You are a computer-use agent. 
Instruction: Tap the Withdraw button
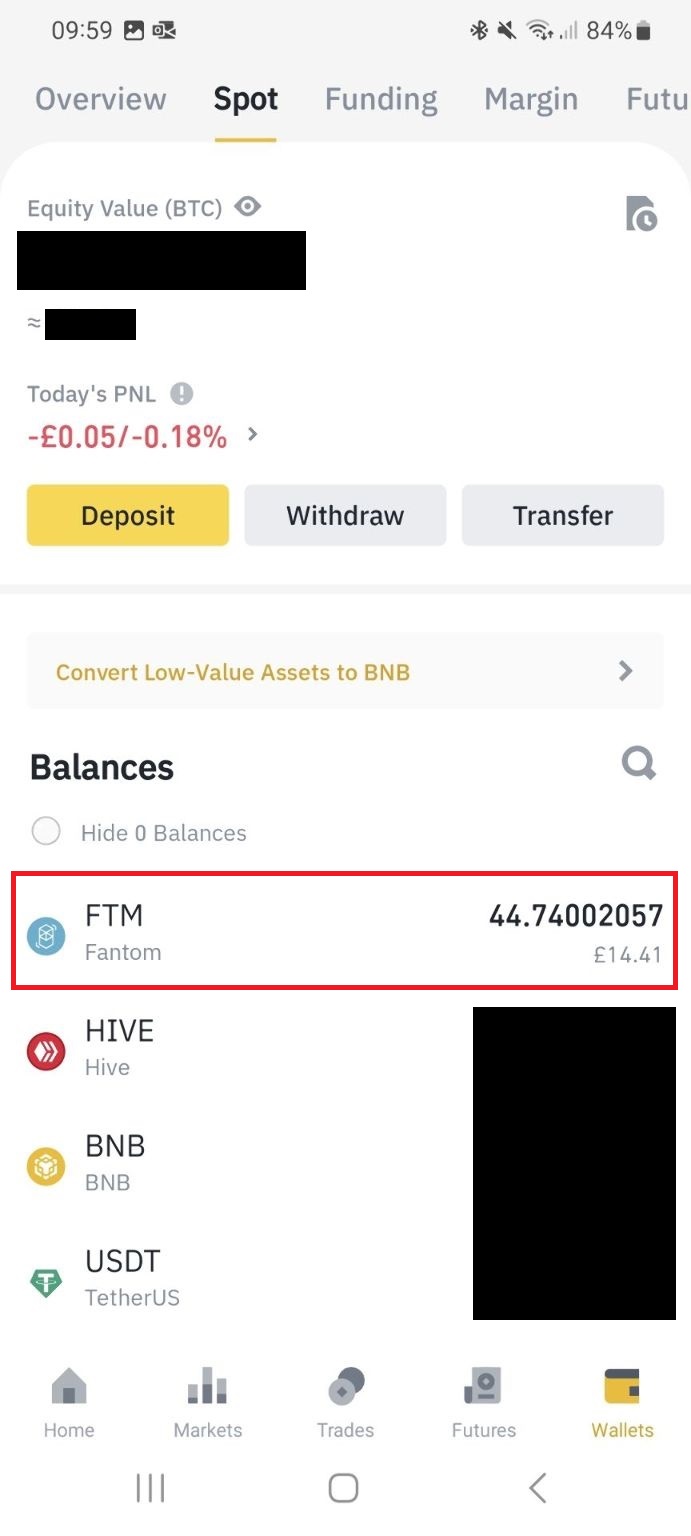345,516
